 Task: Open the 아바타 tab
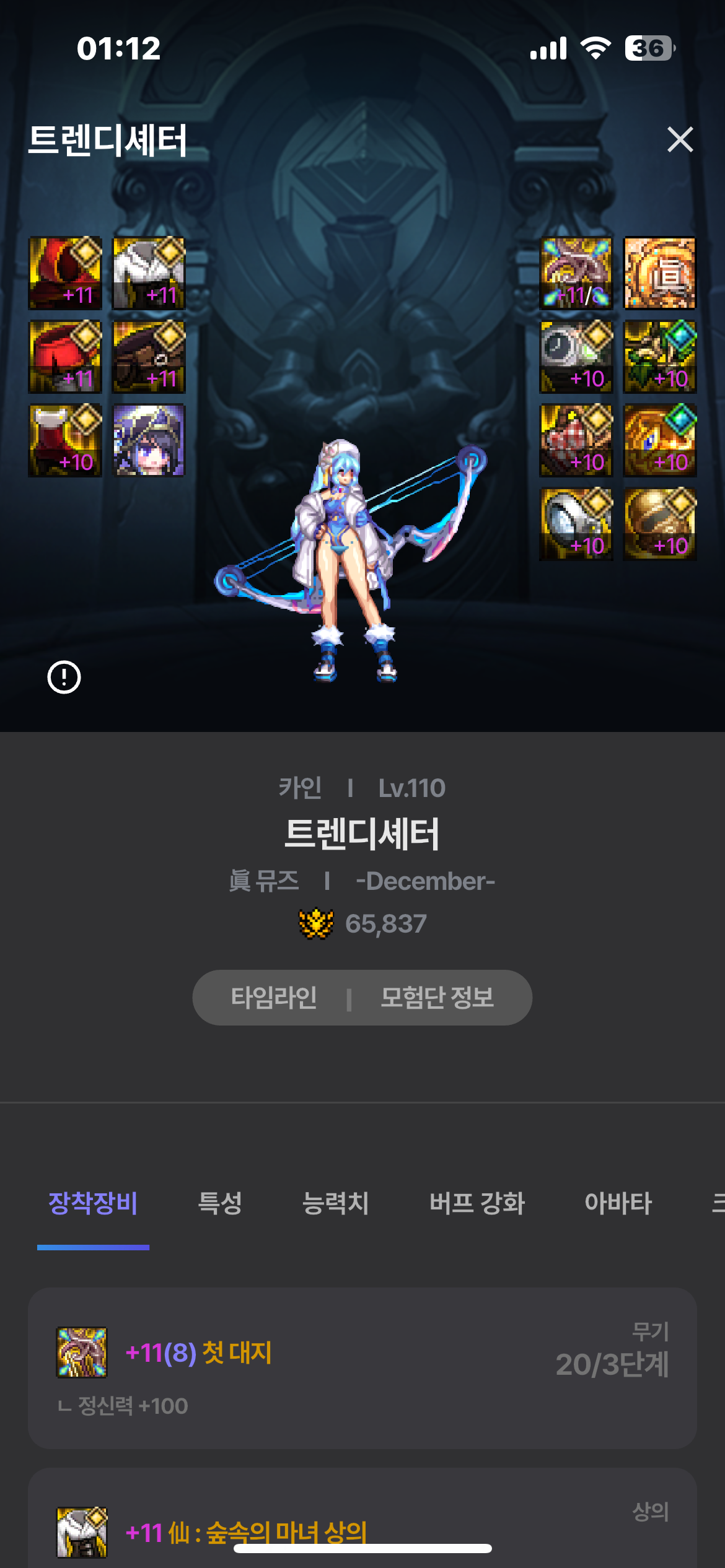click(618, 1203)
